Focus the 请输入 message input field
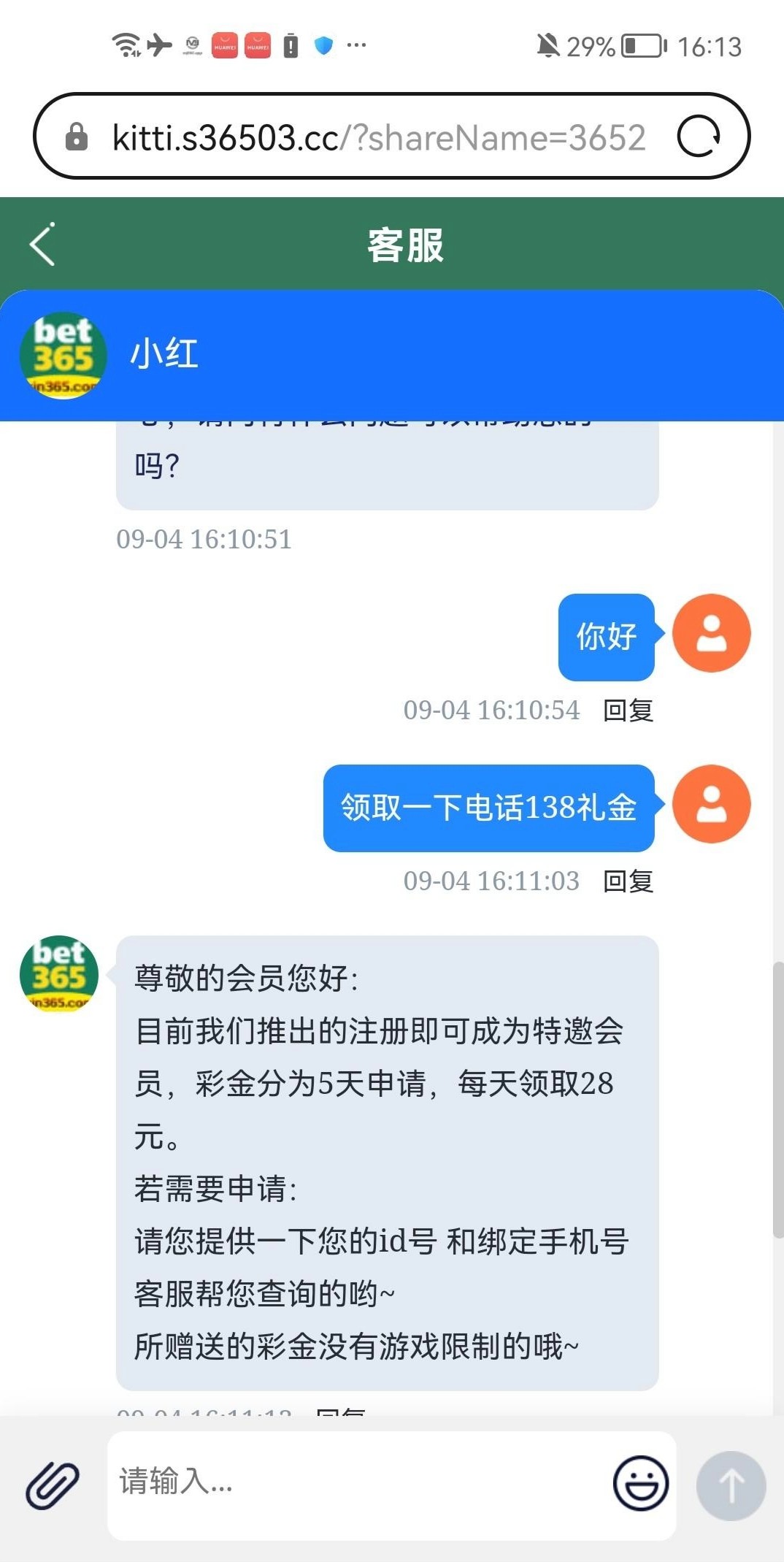The image size is (784, 1562). (x=358, y=1483)
